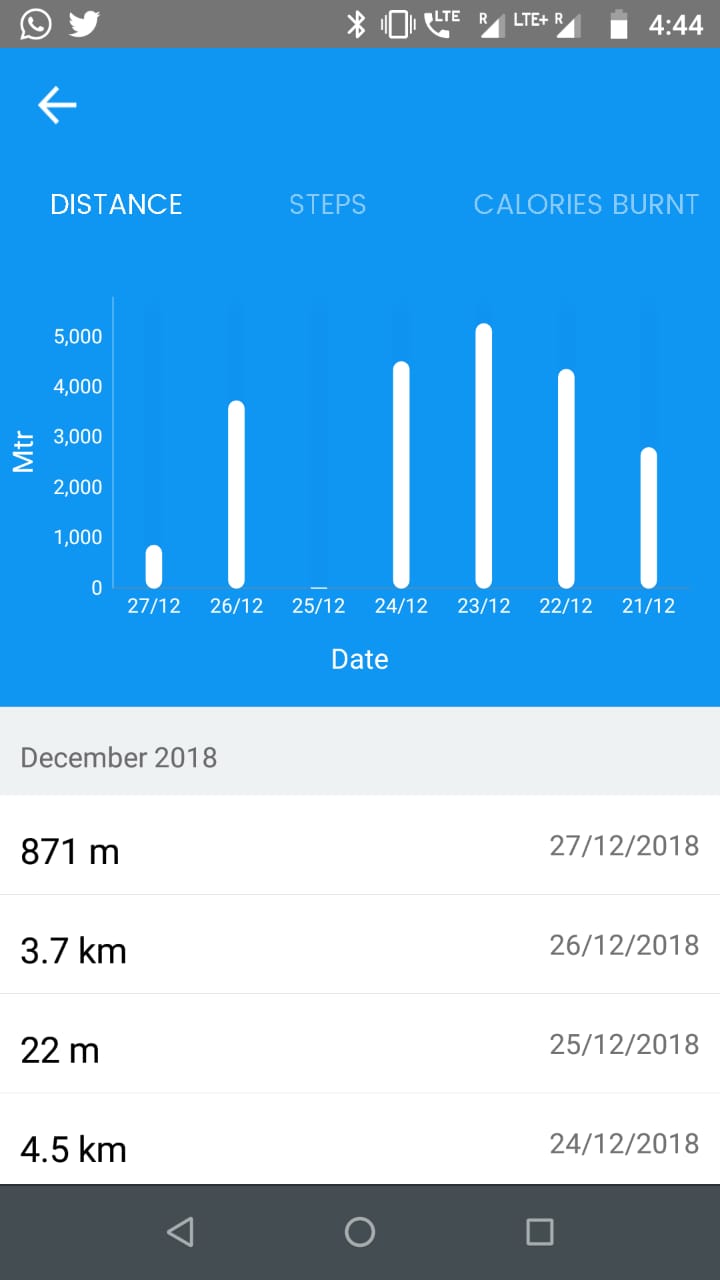Open the 3.7 km entry for 26/12/2018
Screen dimensions: 720x1280
(360, 946)
